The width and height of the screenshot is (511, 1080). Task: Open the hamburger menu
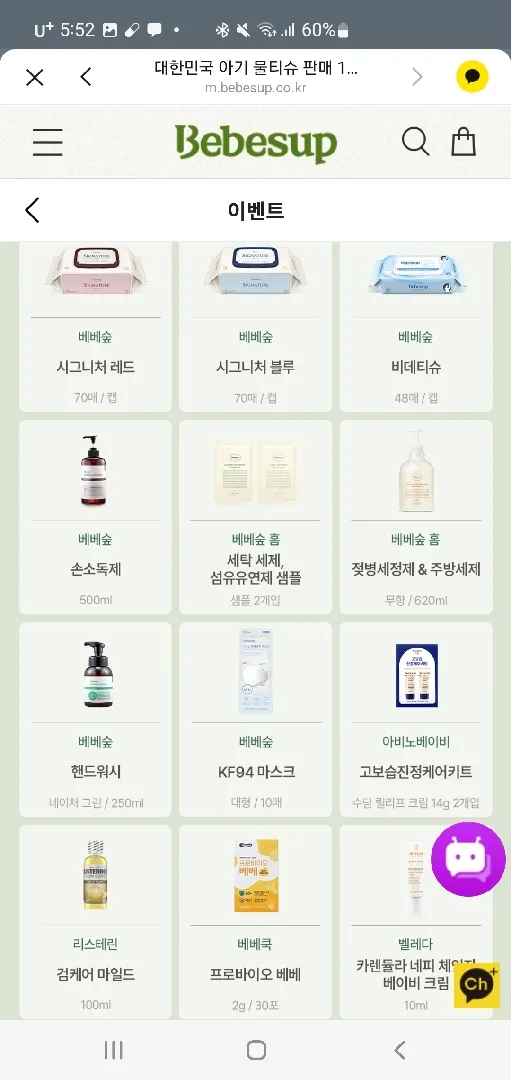point(48,142)
